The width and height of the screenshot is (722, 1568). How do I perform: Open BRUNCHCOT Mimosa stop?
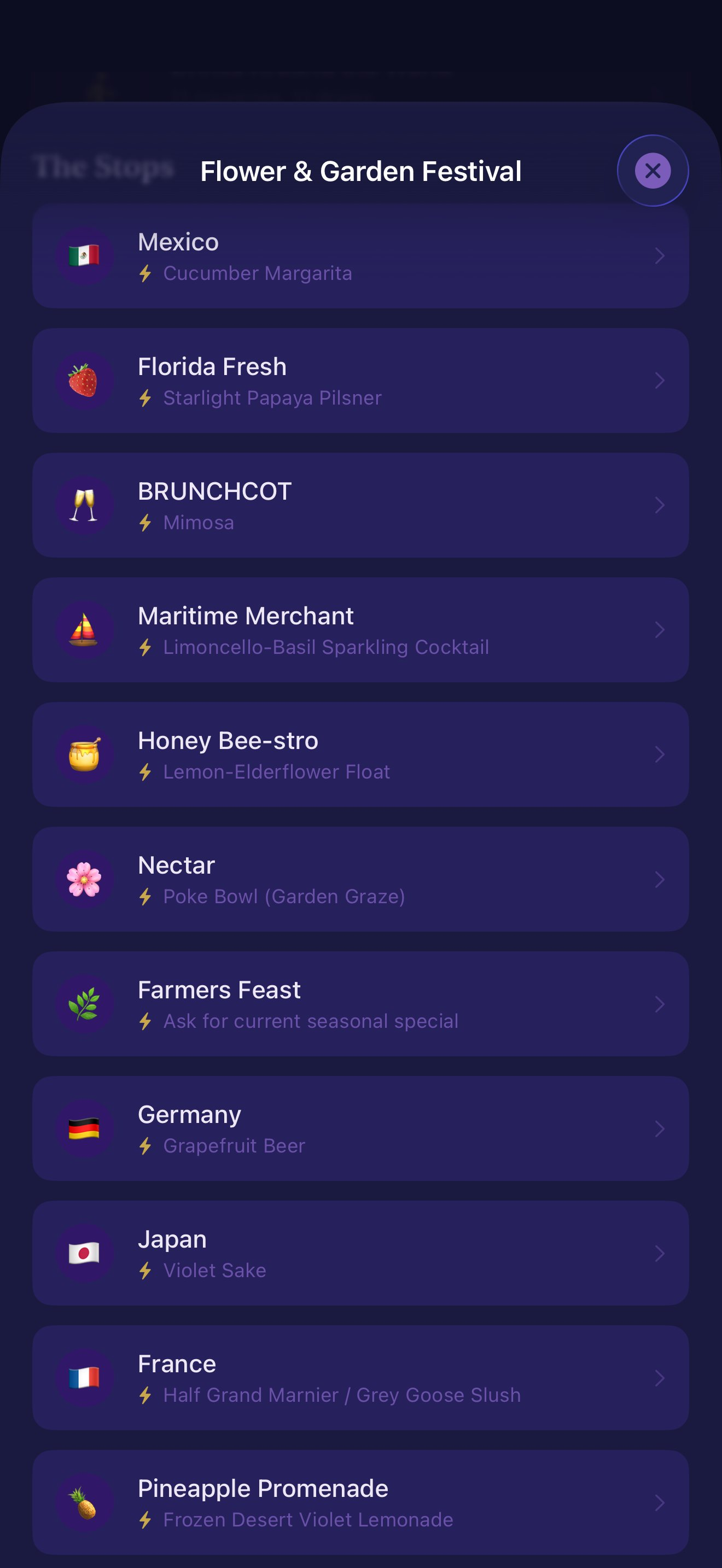(x=360, y=505)
